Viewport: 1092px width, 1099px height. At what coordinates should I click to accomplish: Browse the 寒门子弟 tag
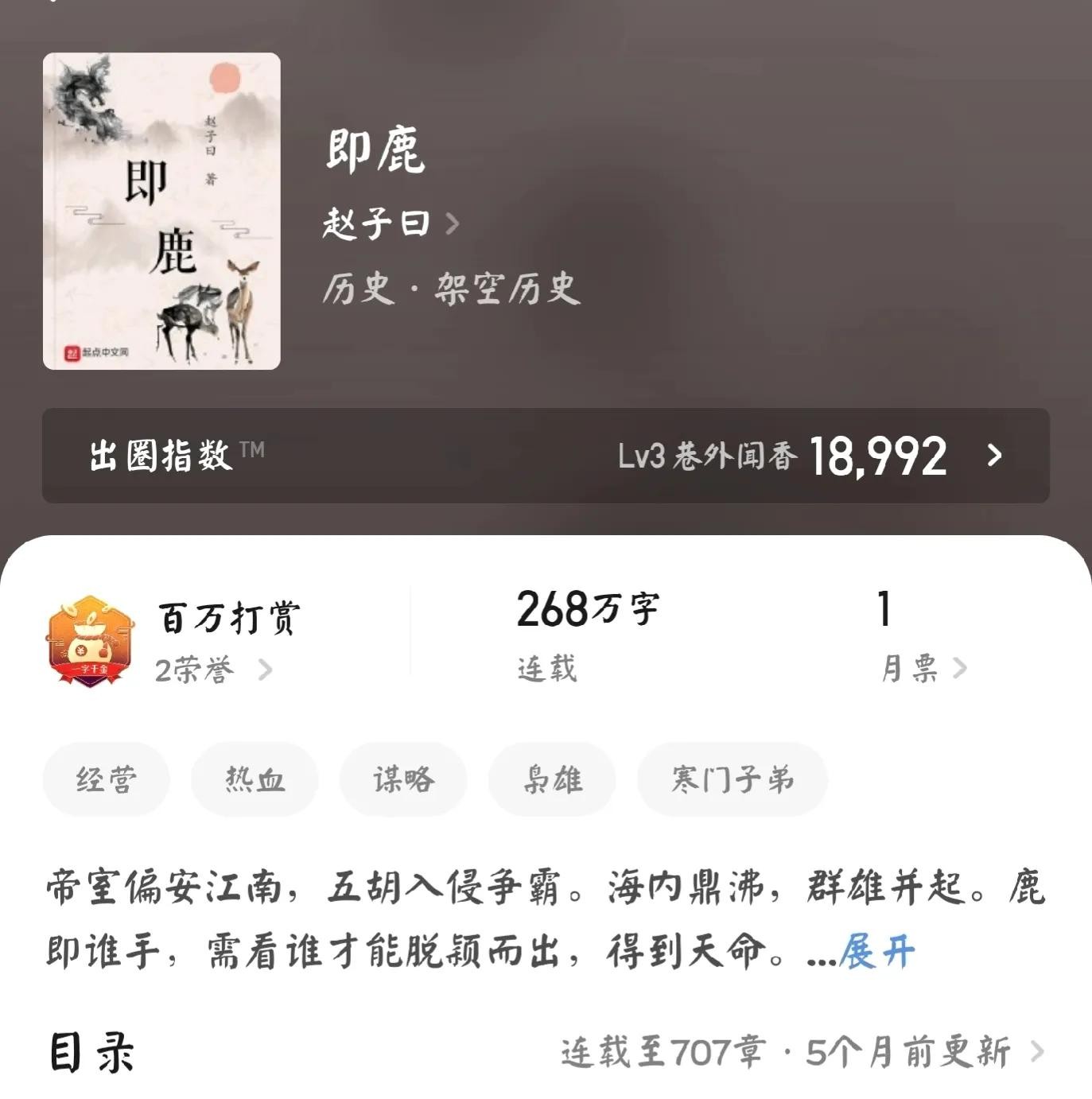[732, 779]
